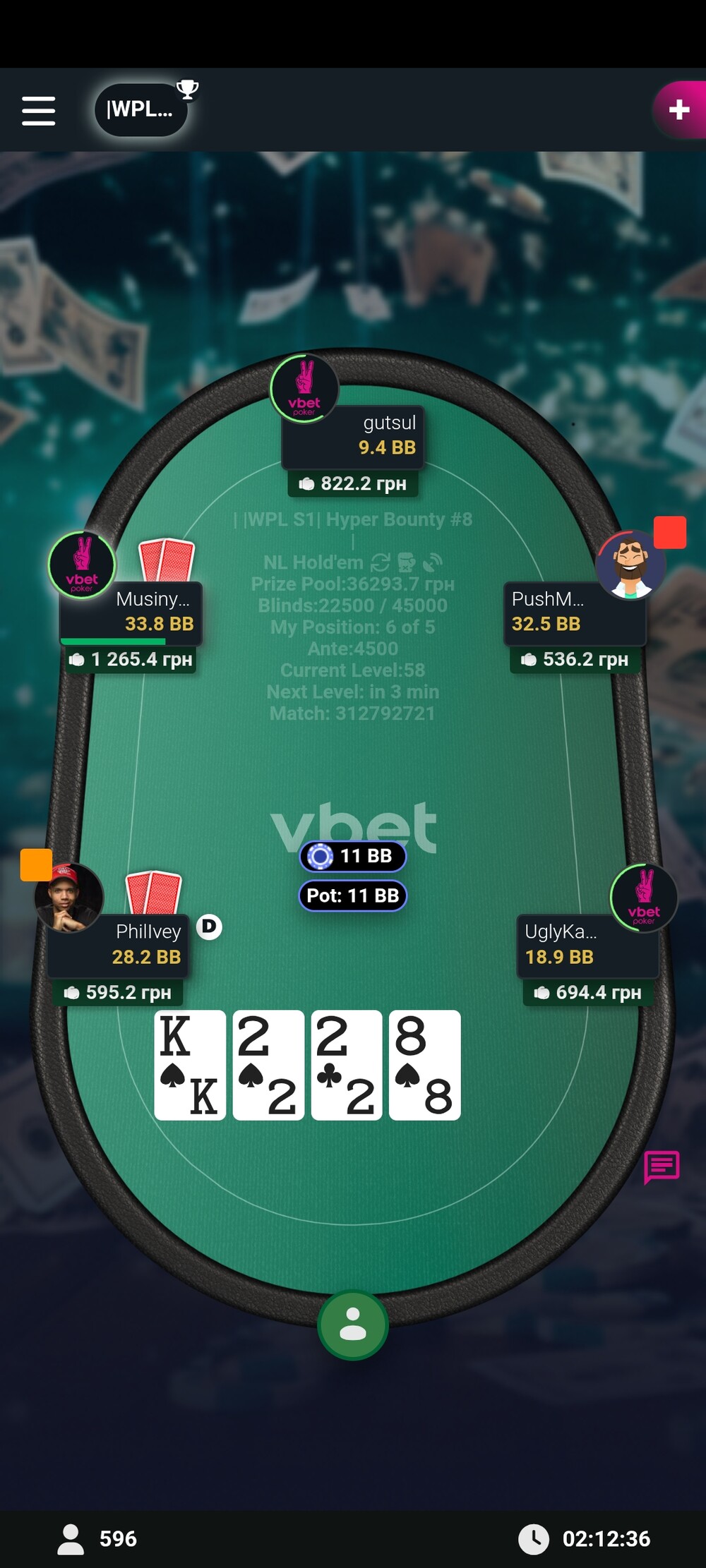
Task: View PushM's player avatar
Action: (630, 565)
